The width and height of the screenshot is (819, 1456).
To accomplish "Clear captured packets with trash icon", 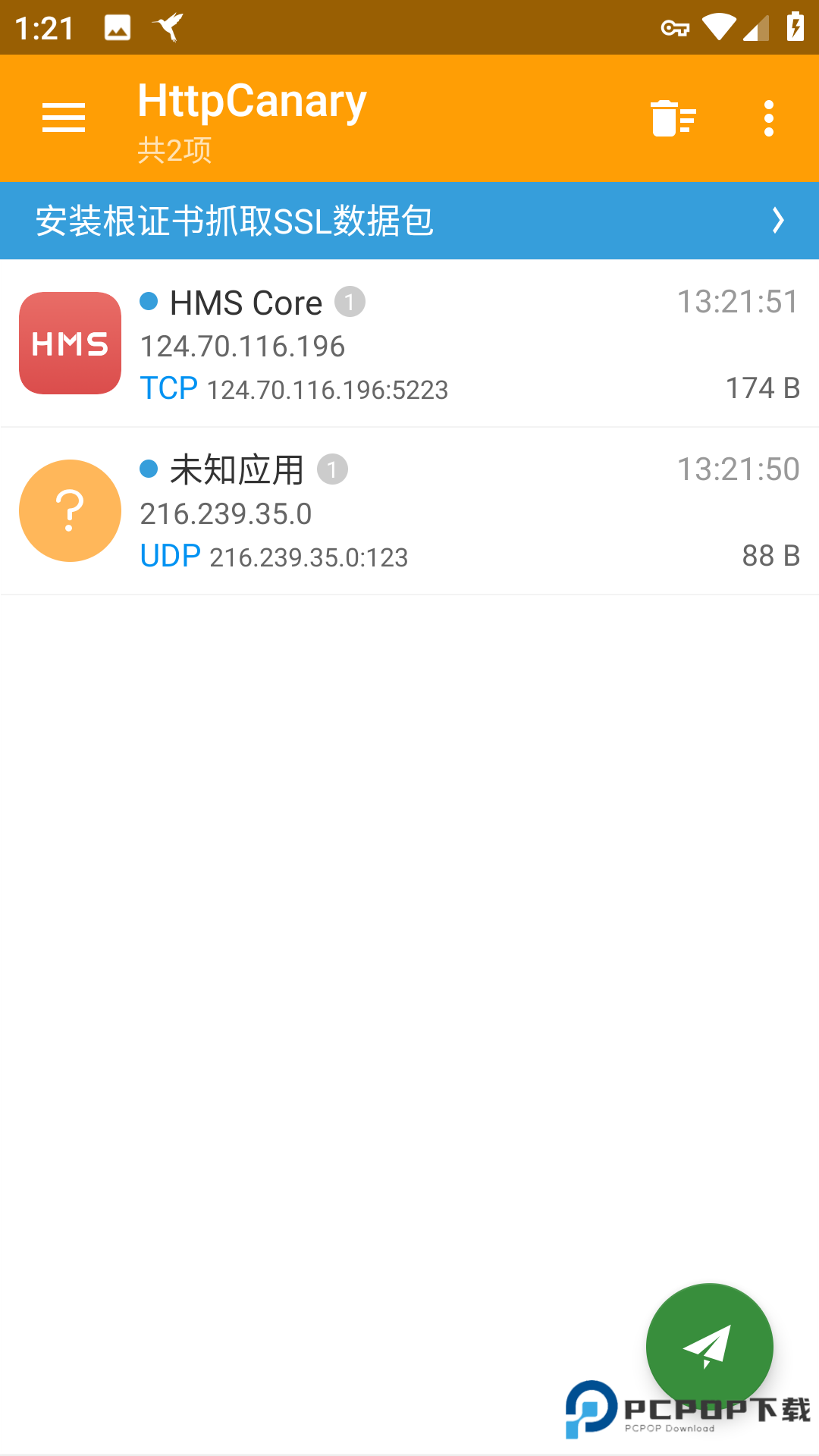I will [673, 118].
